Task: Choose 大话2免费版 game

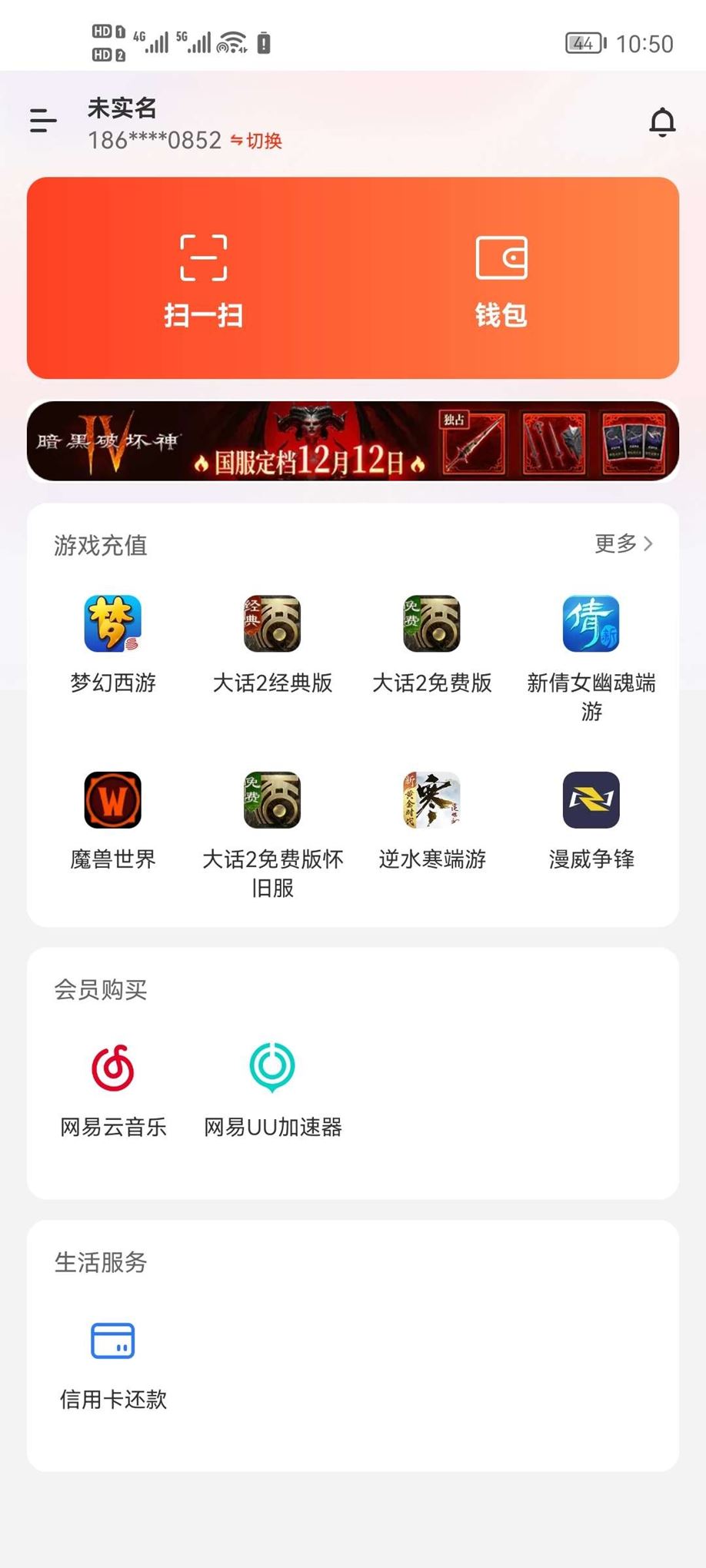Action: pos(431,624)
